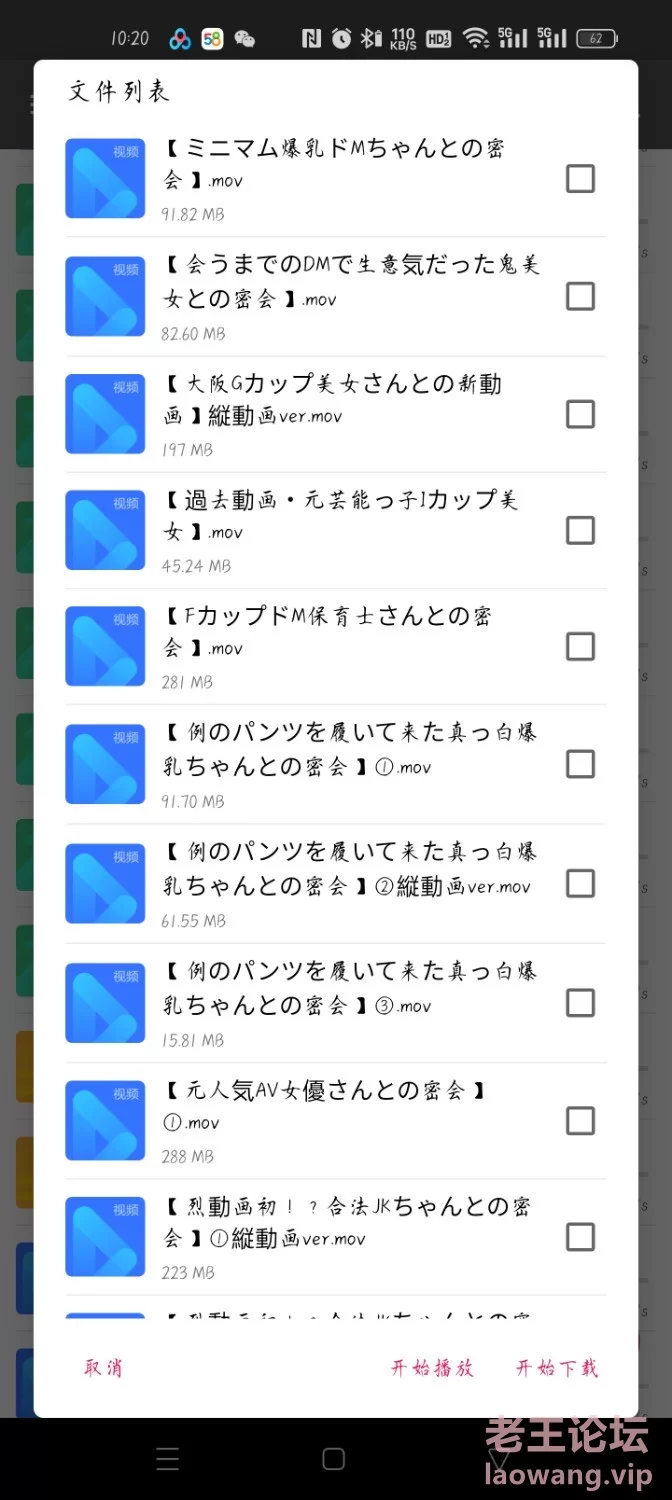
Task: Tick the checkbox for the 91.70 MB file
Action: [x=580, y=765]
